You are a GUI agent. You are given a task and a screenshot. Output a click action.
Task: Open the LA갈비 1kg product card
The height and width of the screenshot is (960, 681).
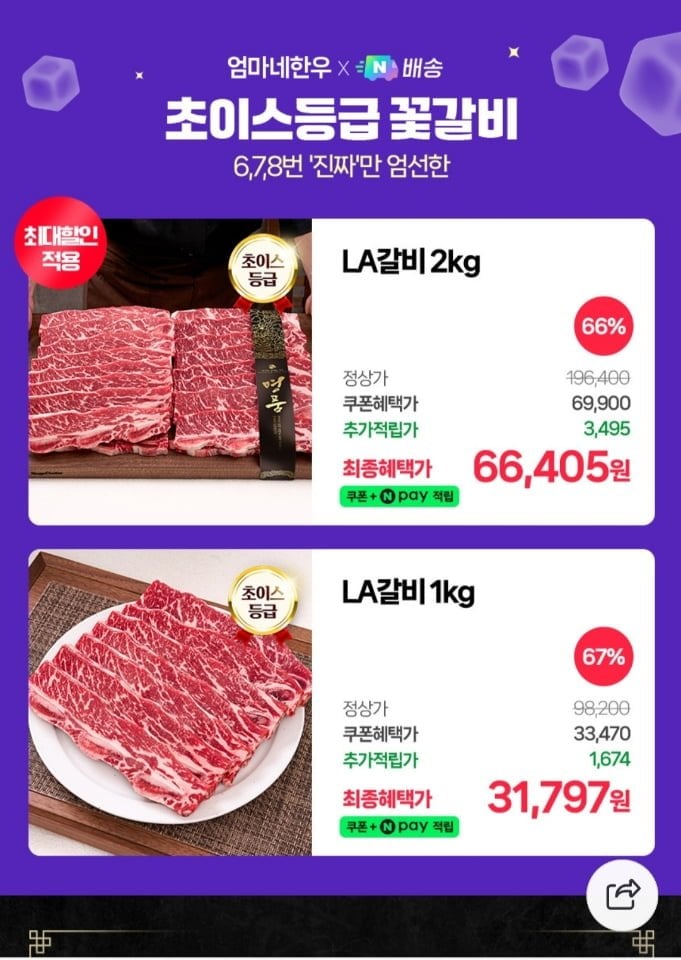pos(341,702)
